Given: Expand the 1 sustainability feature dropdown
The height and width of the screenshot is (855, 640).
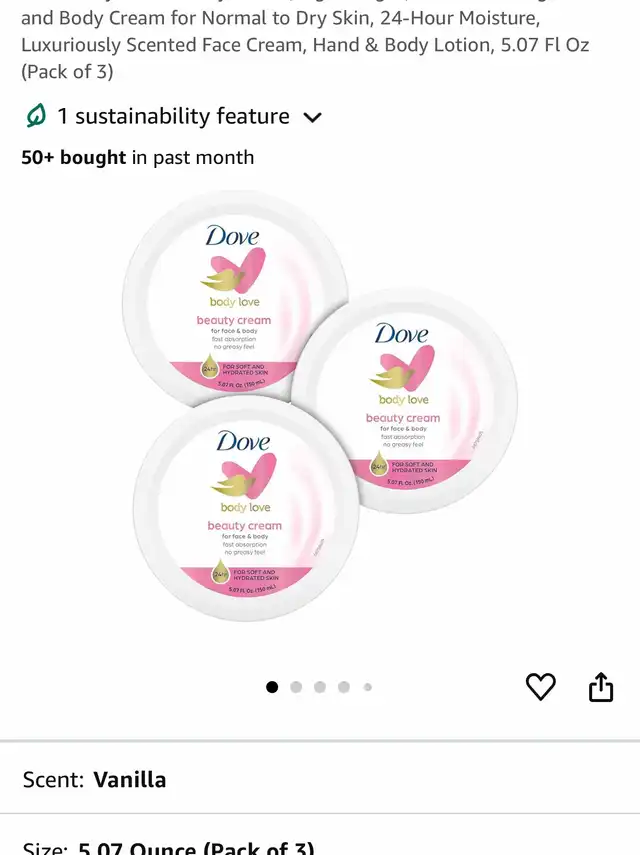Looking at the screenshot, I should click(174, 116).
